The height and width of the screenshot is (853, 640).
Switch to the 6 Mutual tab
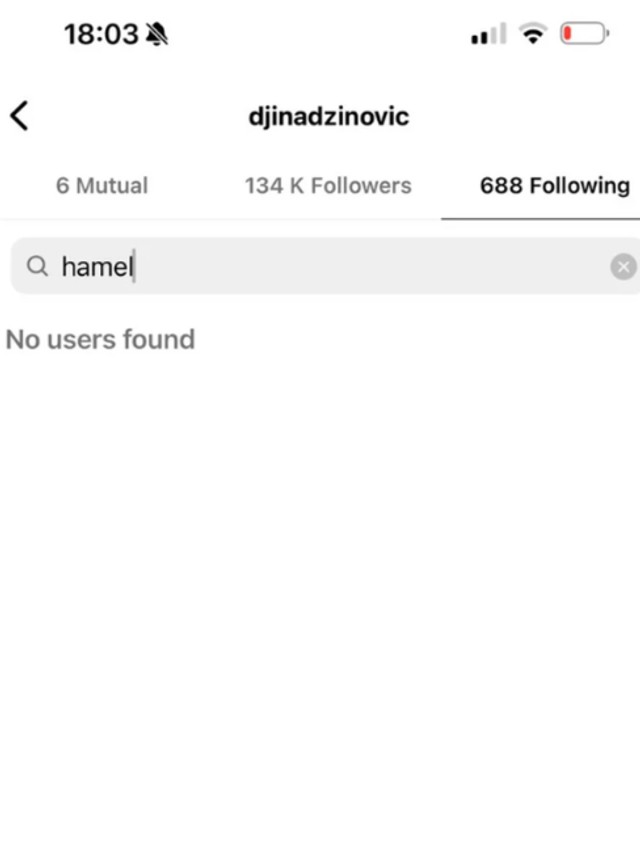(x=101, y=186)
